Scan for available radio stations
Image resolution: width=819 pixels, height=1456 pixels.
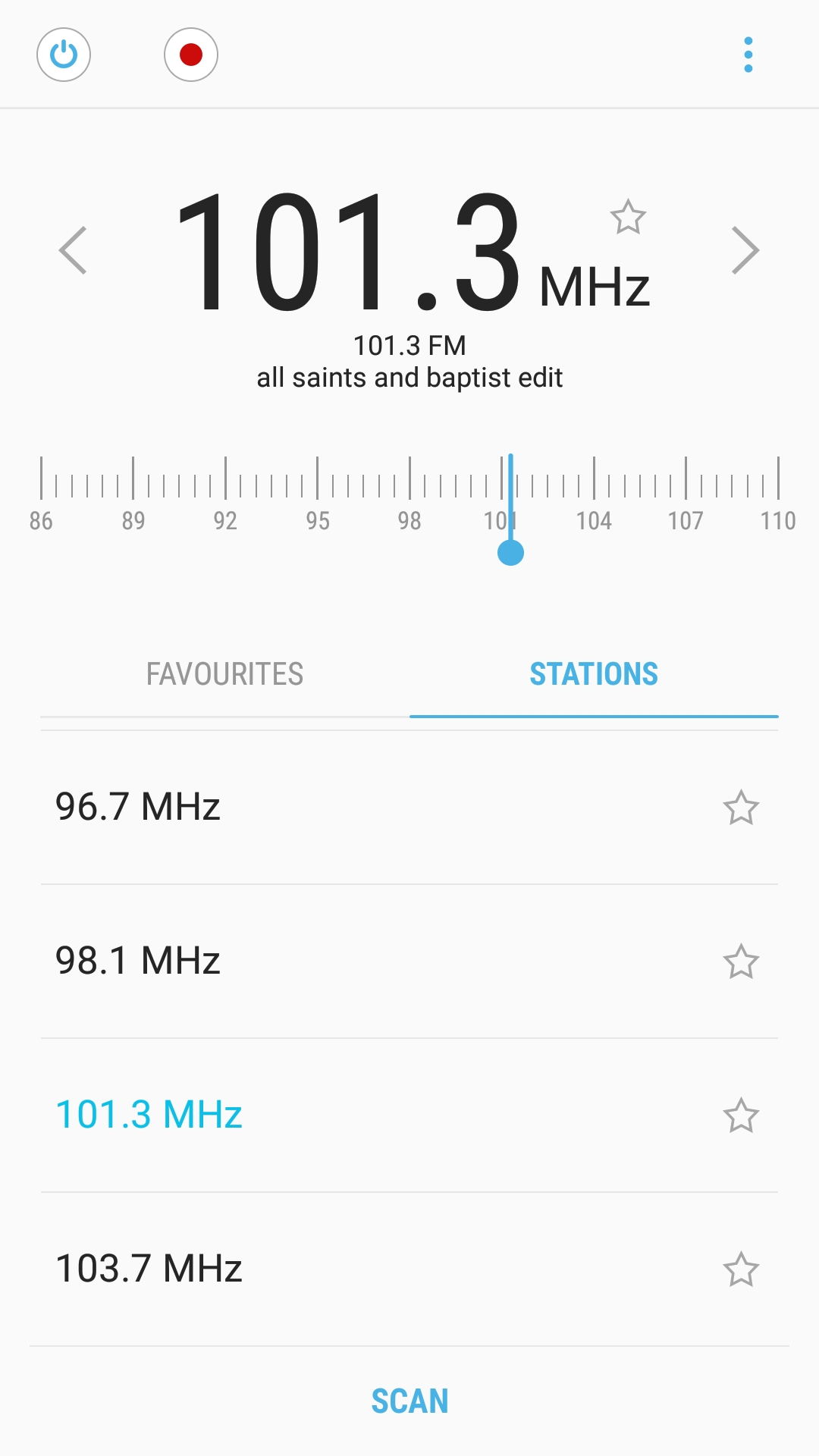[409, 1401]
